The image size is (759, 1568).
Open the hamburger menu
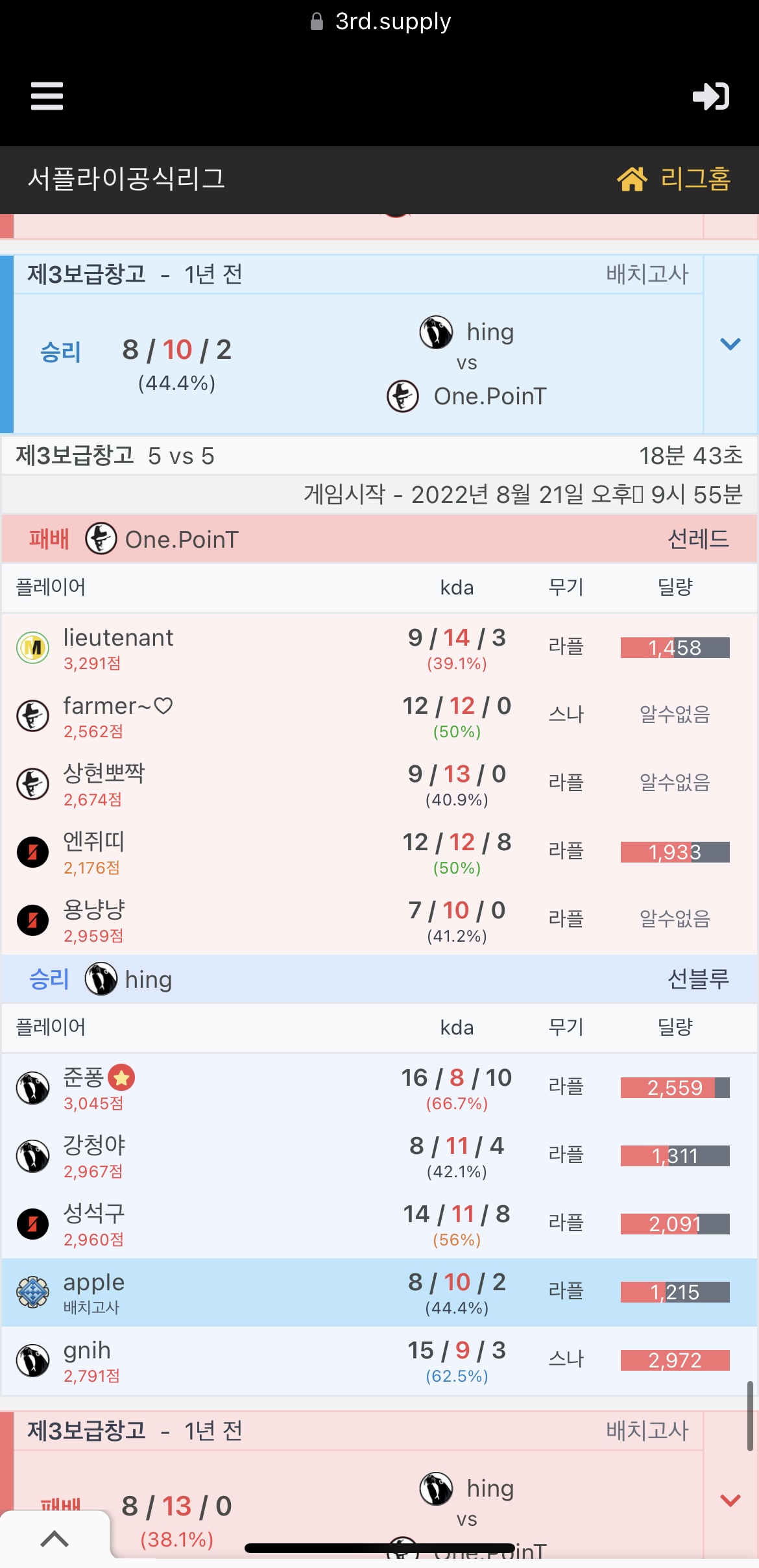[x=47, y=96]
